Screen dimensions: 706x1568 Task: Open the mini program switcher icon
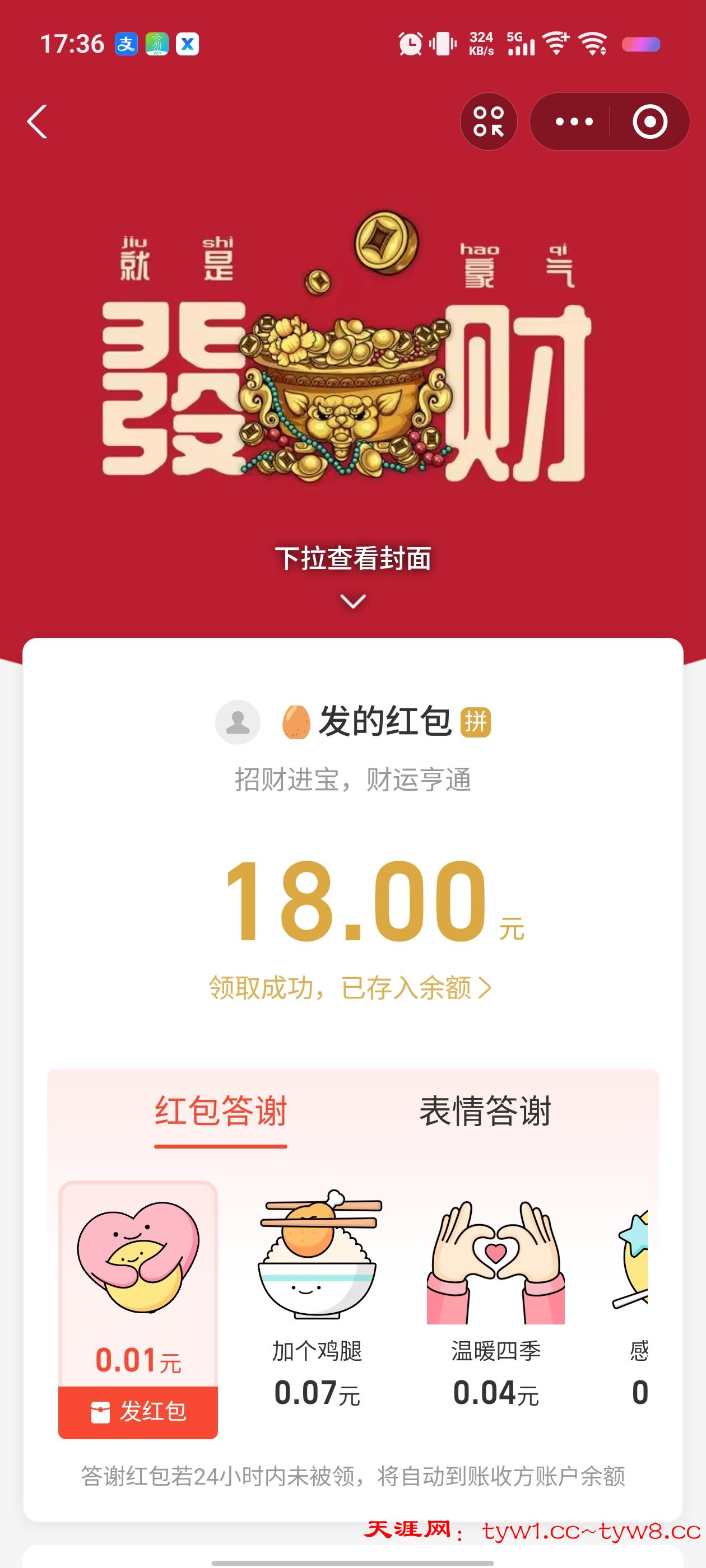pos(489,122)
